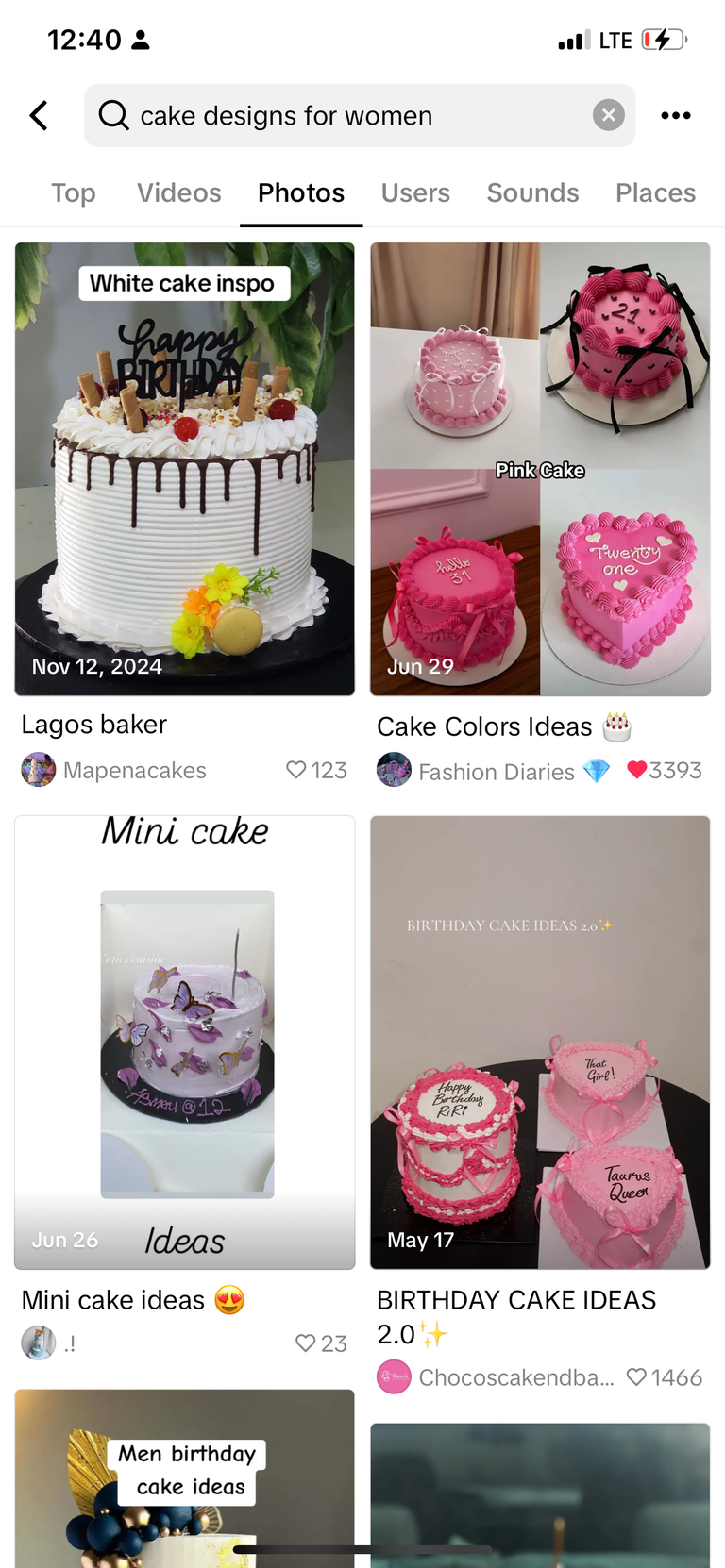The height and width of the screenshot is (1568, 725).
Task: Like the Mini cake ideas post
Action: click(x=305, y=1343)
